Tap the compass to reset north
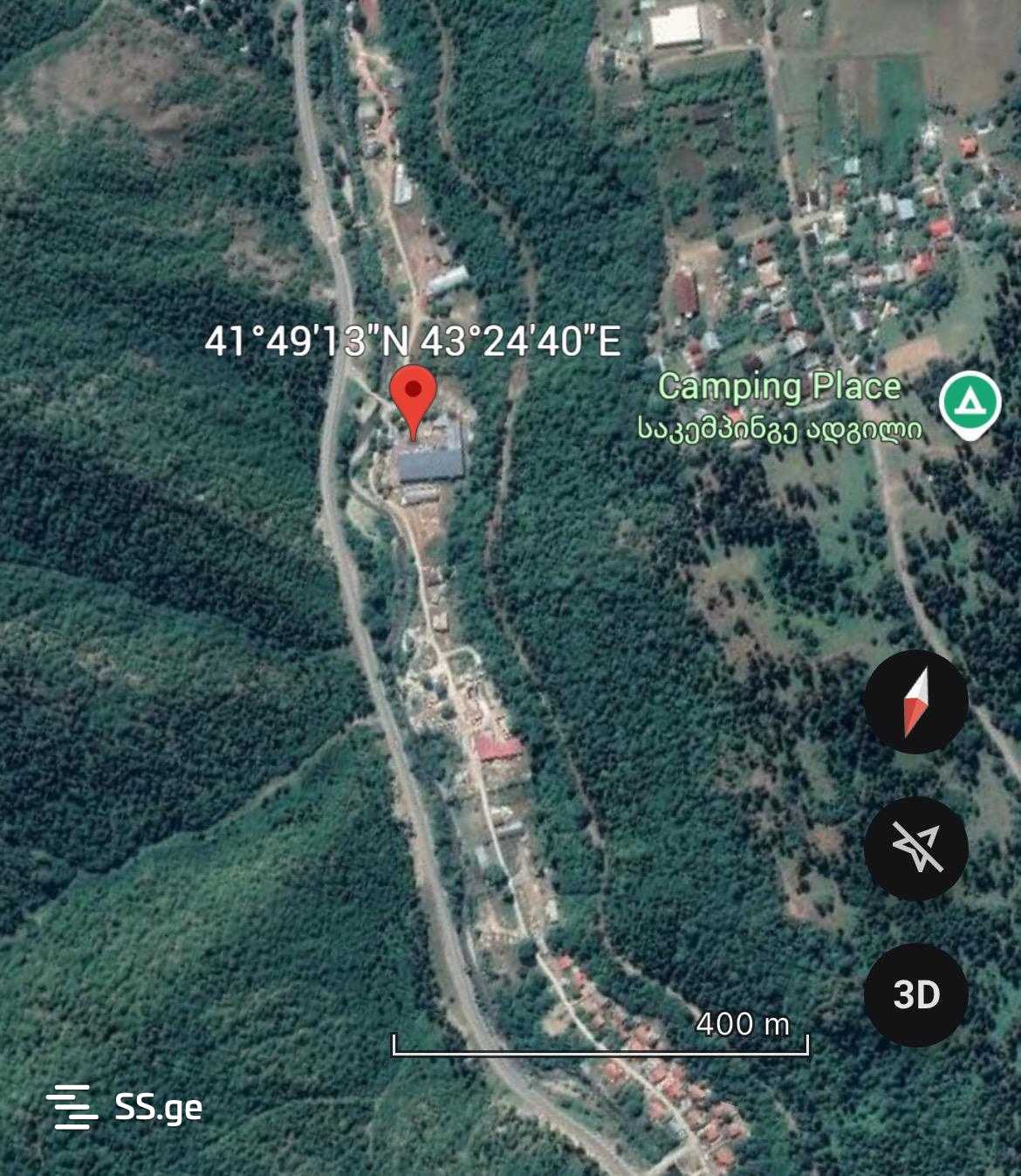 [915, 701]
